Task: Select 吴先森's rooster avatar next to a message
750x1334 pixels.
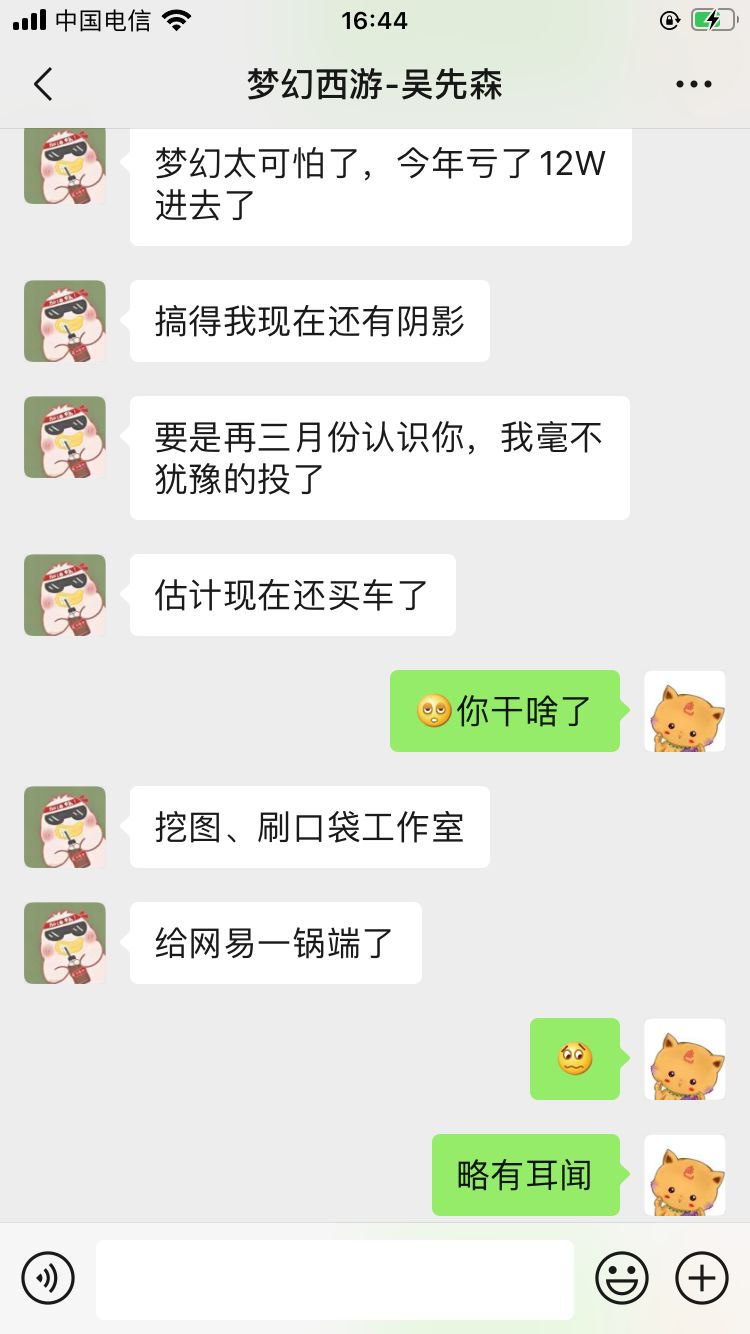Action: tap(64, 827)
